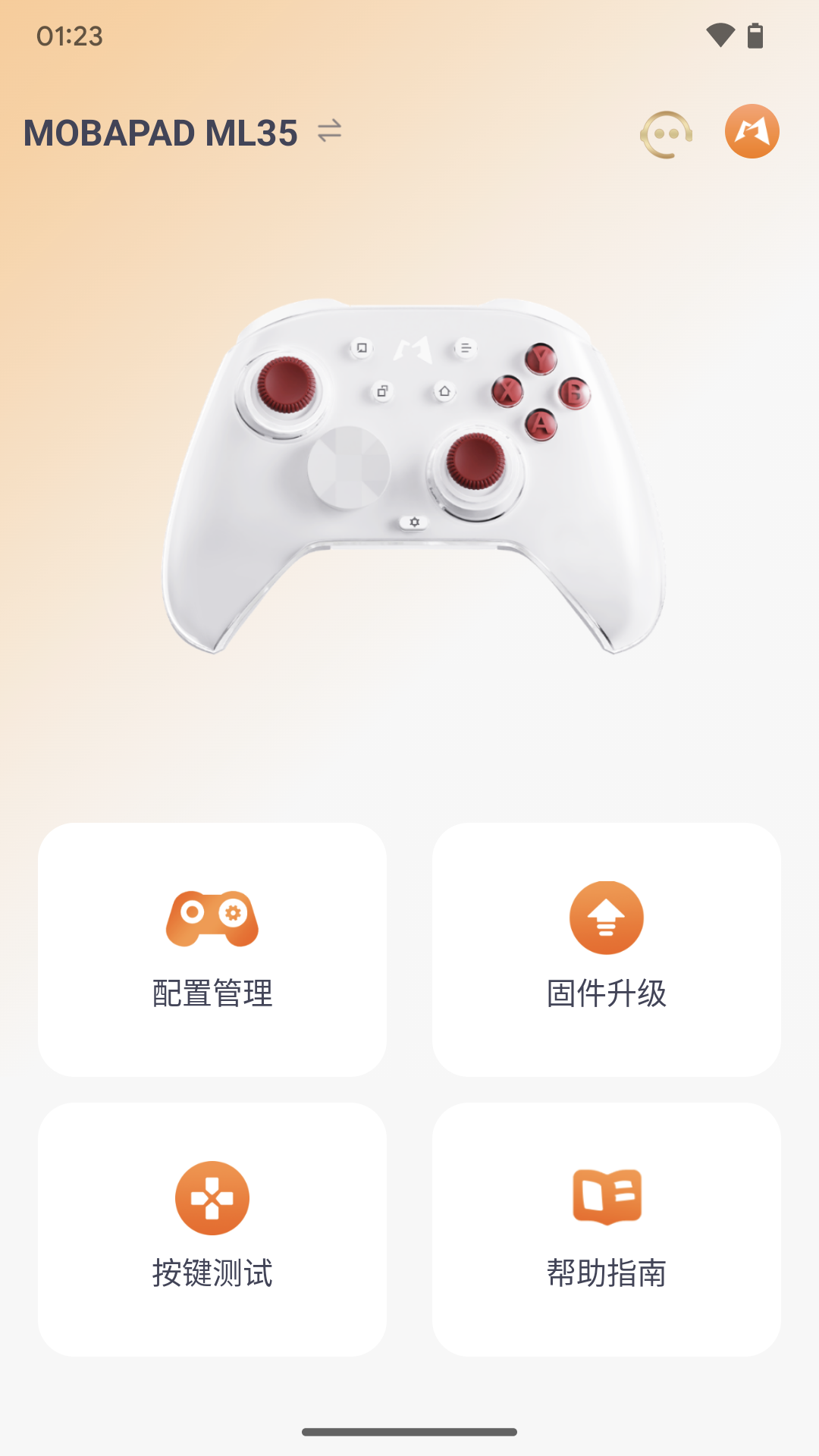Open the help guide book icon
The image size is (819, 1456).
tap(606, 1197)
